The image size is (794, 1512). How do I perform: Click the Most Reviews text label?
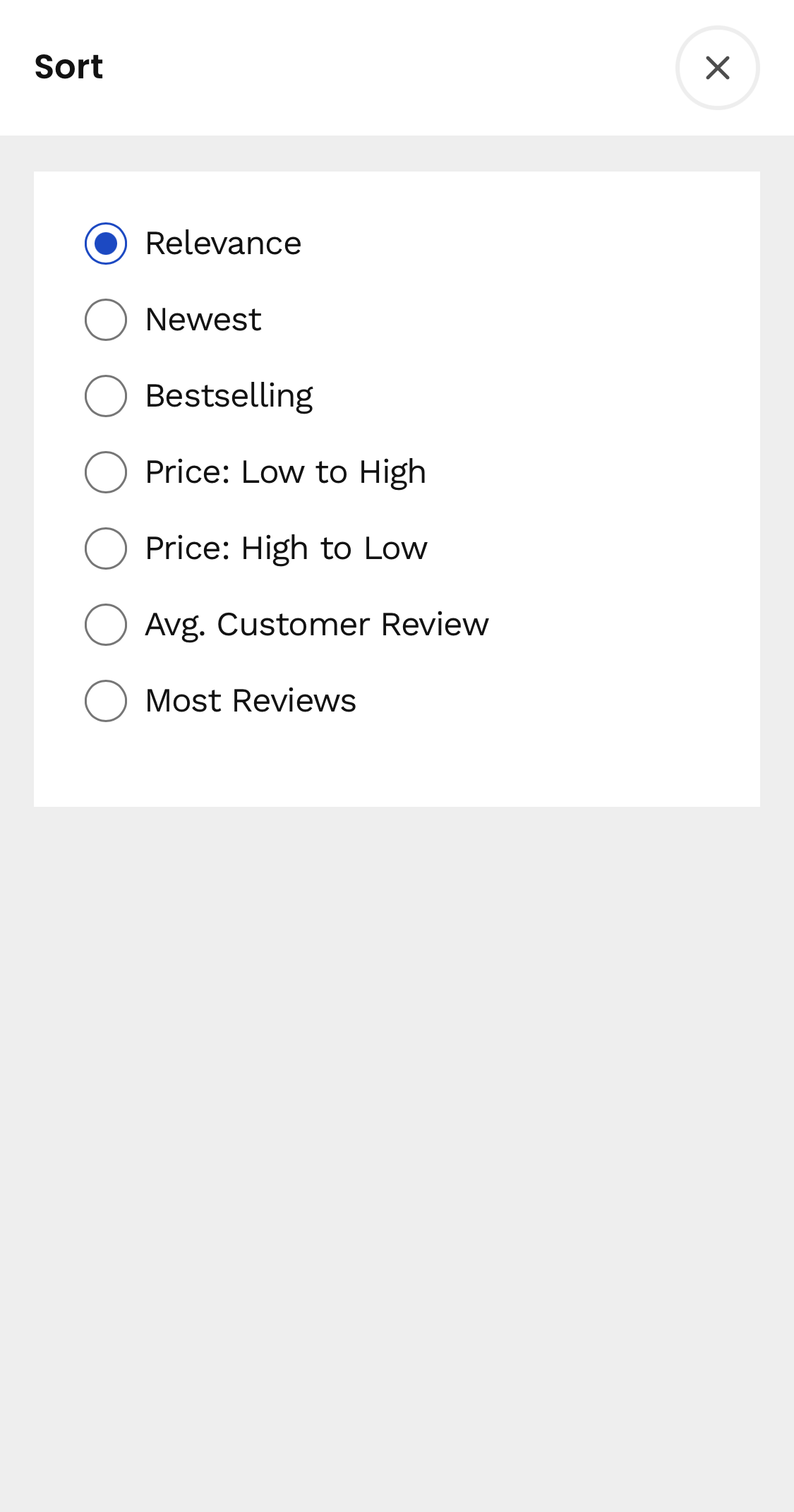click(250, 700)
